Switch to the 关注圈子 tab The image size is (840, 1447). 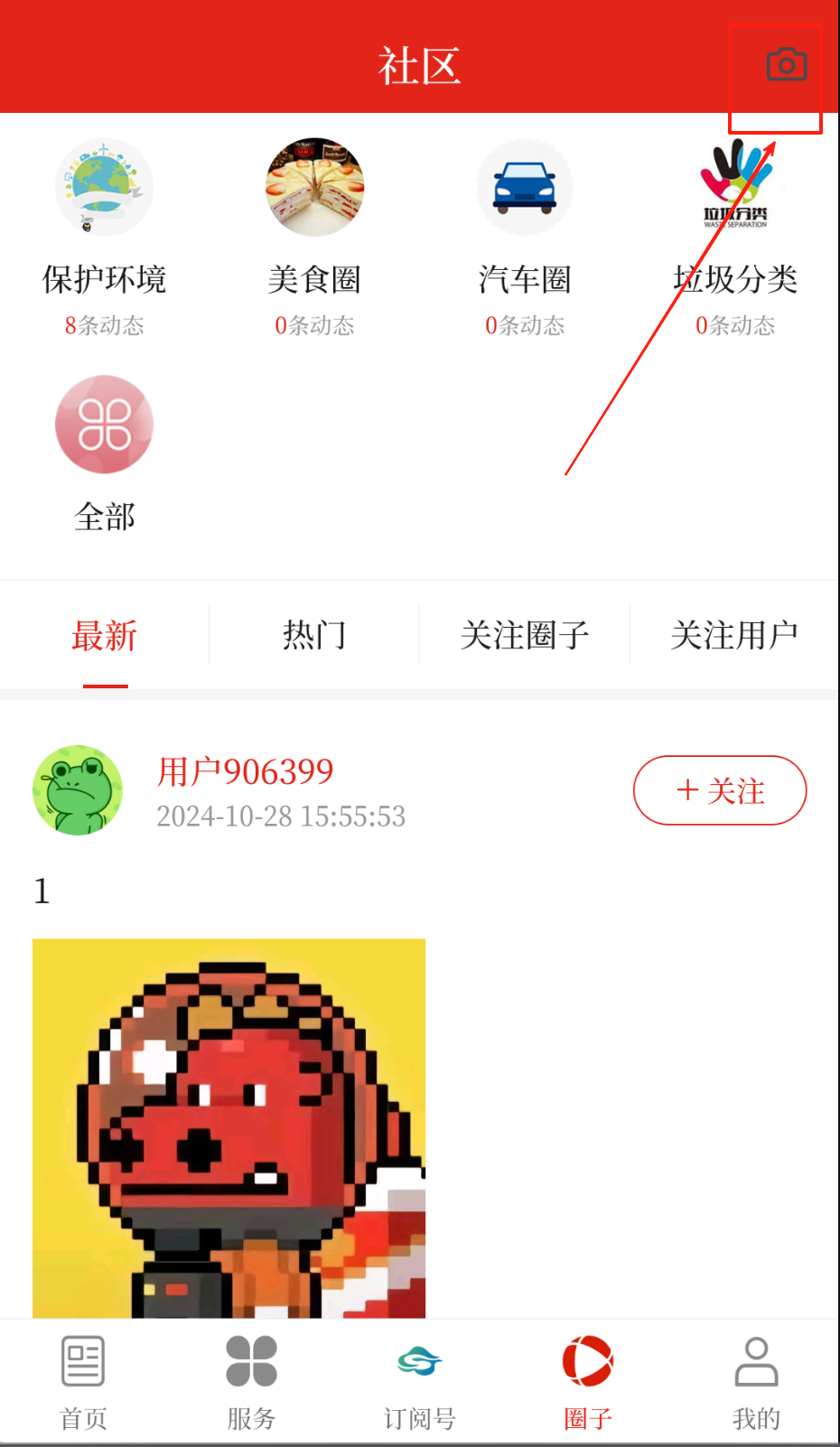[525, 636]
